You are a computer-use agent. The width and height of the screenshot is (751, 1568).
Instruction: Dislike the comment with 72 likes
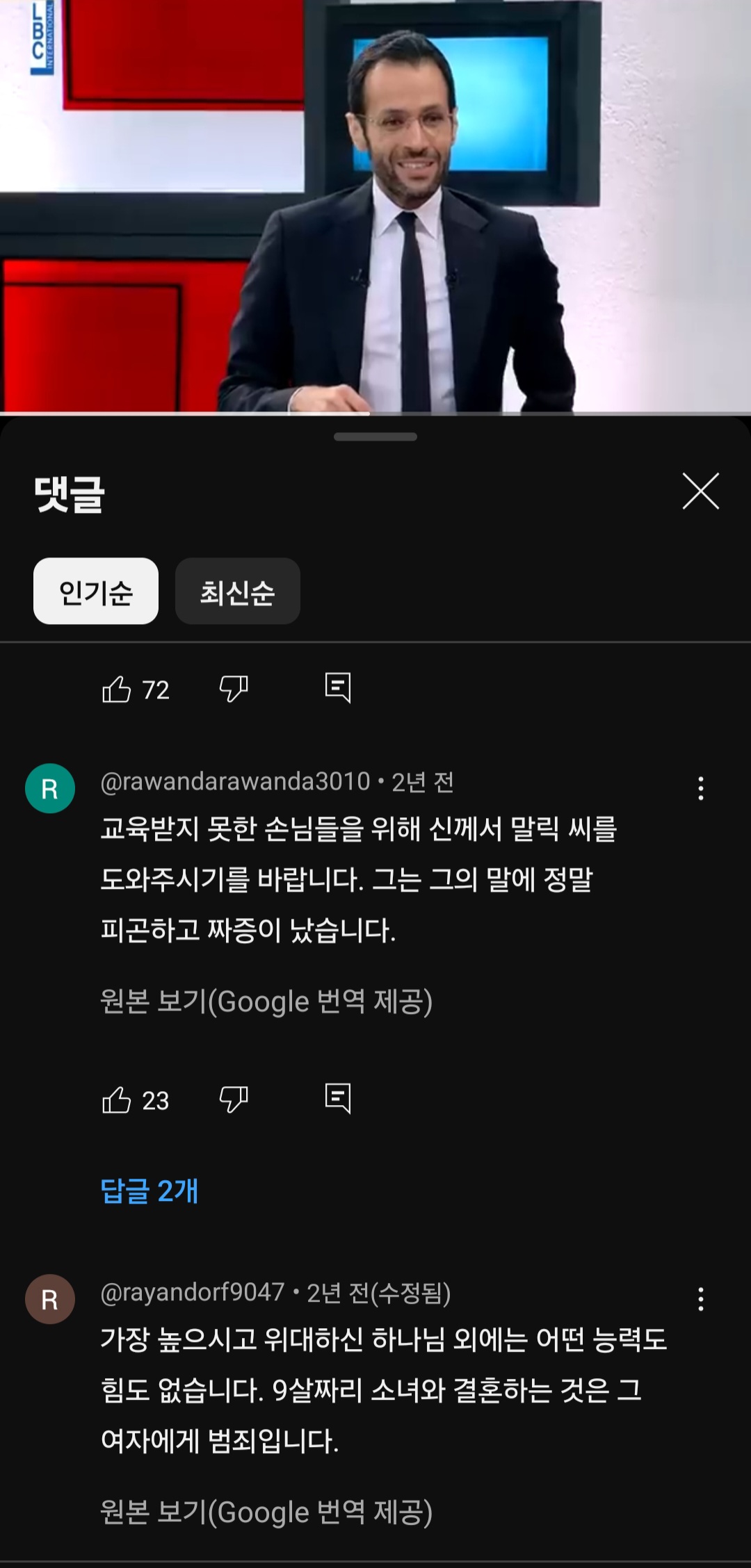tap(234, 689)
